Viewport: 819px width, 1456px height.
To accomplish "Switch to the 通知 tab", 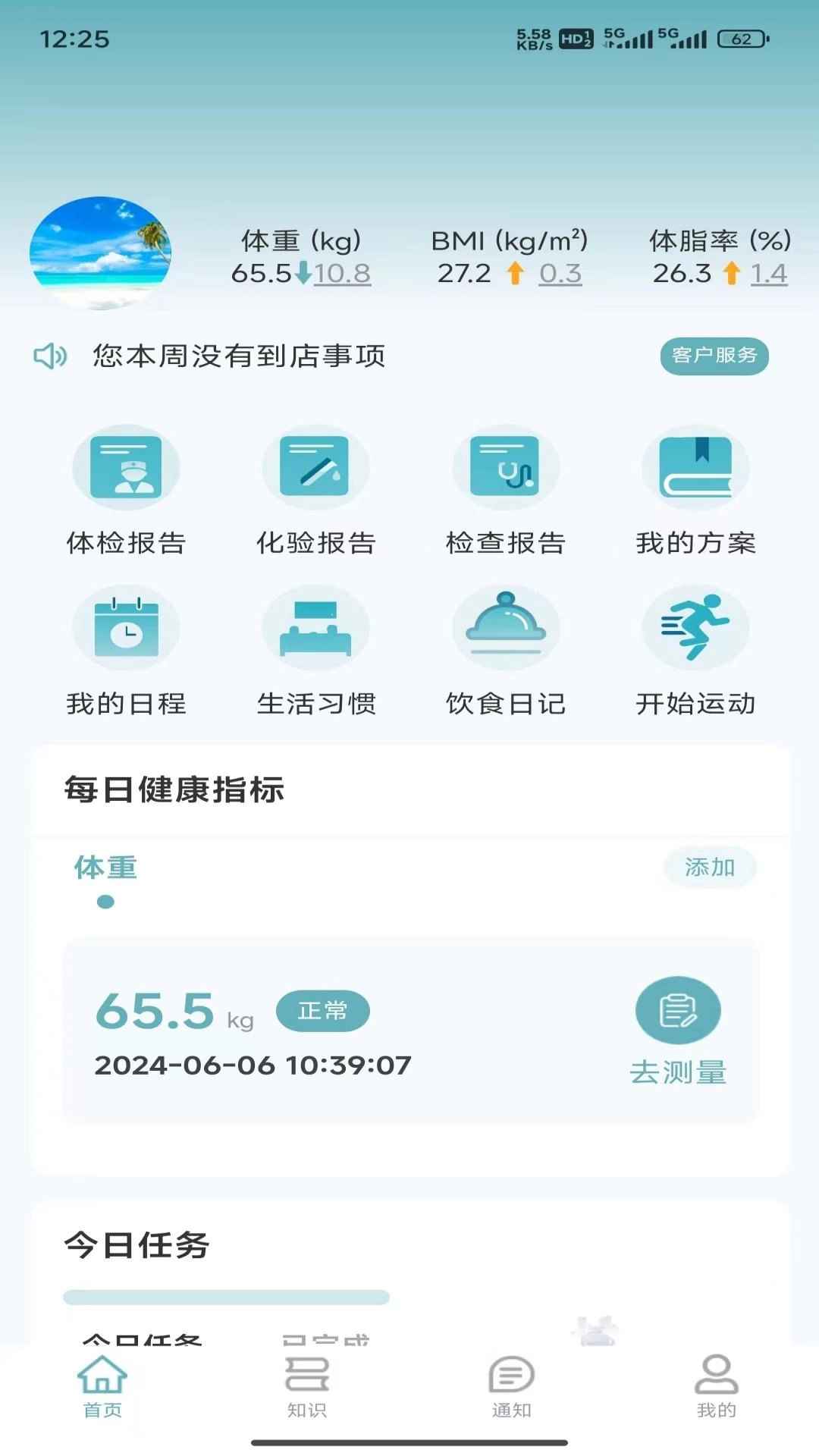I will [x=512, y=1386].
